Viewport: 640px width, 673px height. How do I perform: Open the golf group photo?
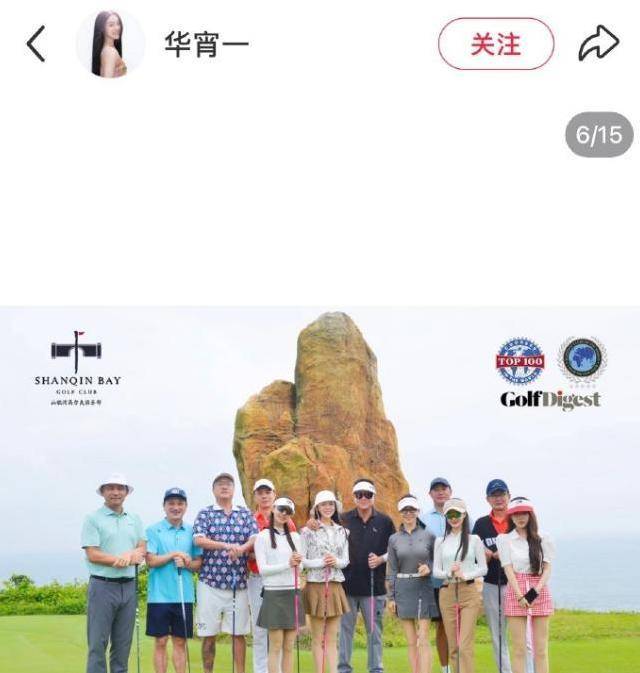point(320,490)
